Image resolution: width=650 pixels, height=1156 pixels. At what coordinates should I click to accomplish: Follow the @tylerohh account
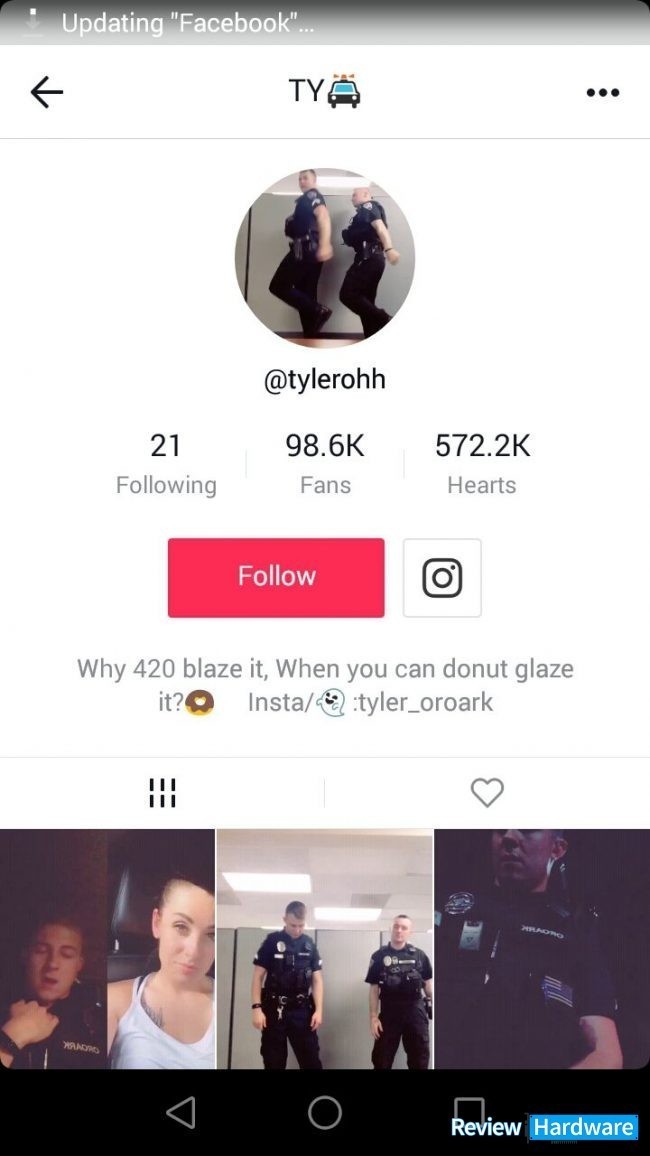pos(276,577)
